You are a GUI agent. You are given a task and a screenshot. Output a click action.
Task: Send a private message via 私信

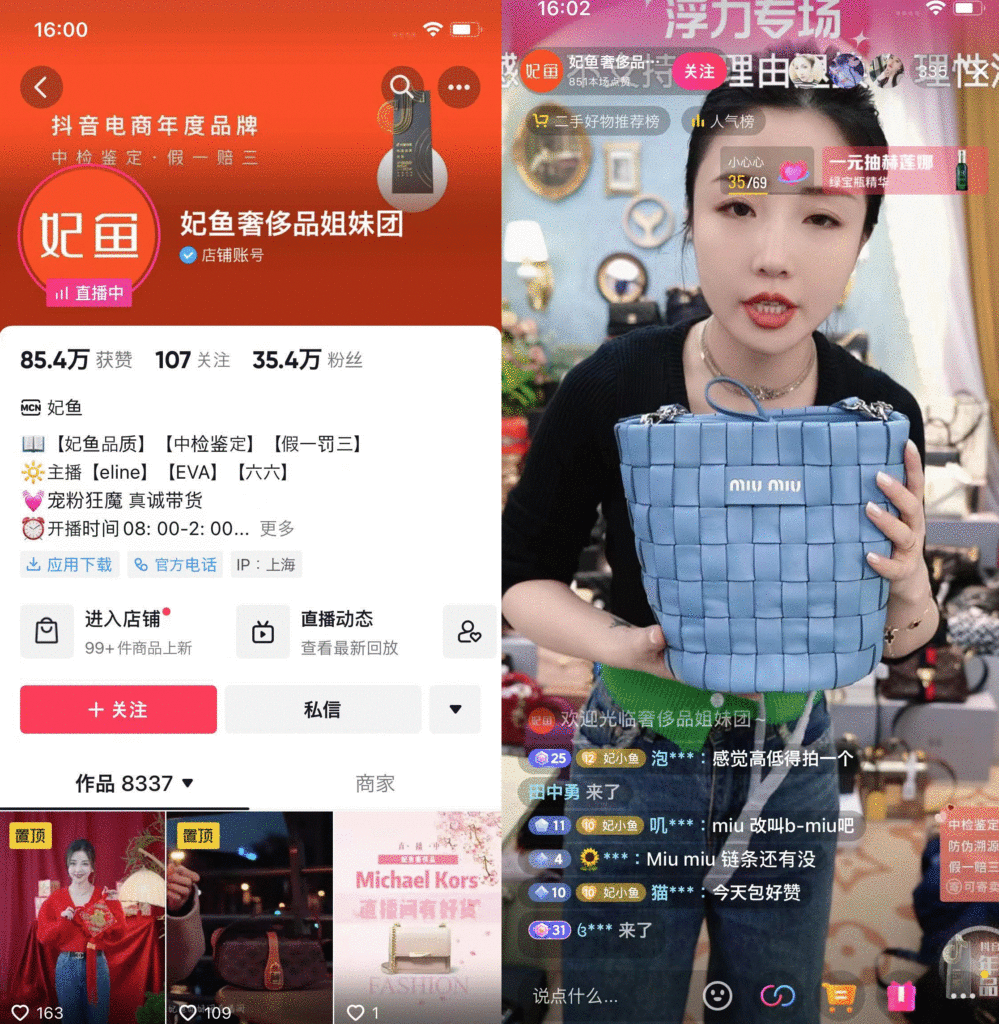[322, 710]
